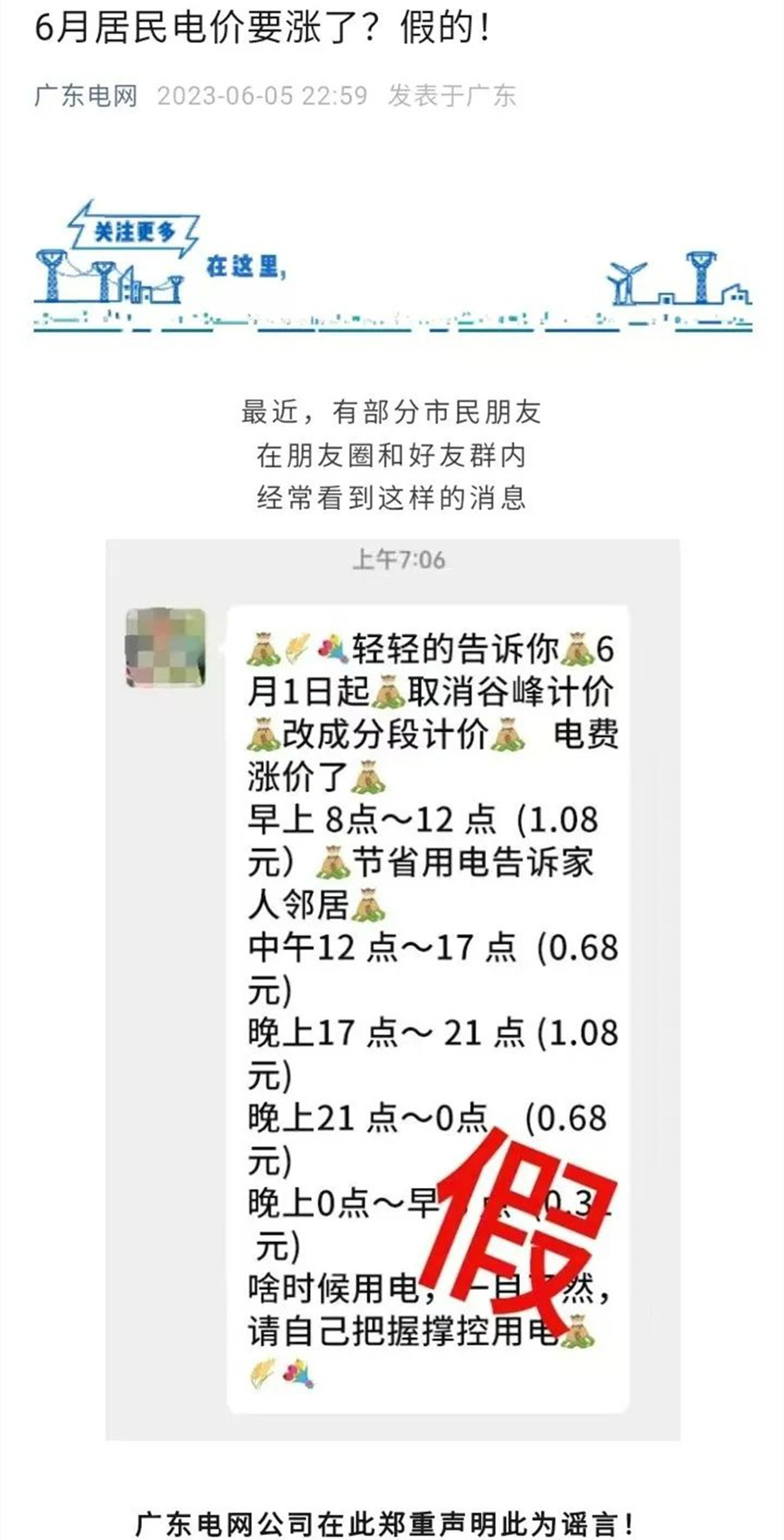Open the 广东电网 account link
The image size is (784, 1540).
[x=85, y=95]
